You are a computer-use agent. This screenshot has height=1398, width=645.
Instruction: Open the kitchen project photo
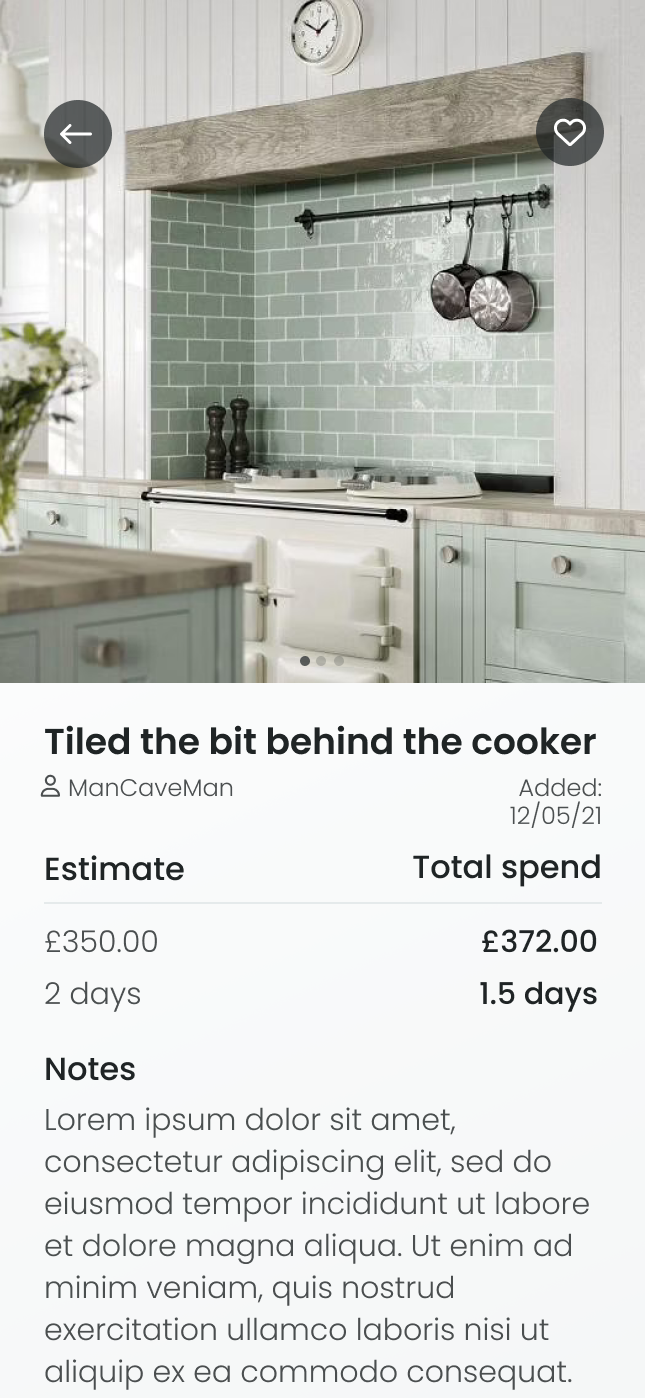tap(322, 380)
